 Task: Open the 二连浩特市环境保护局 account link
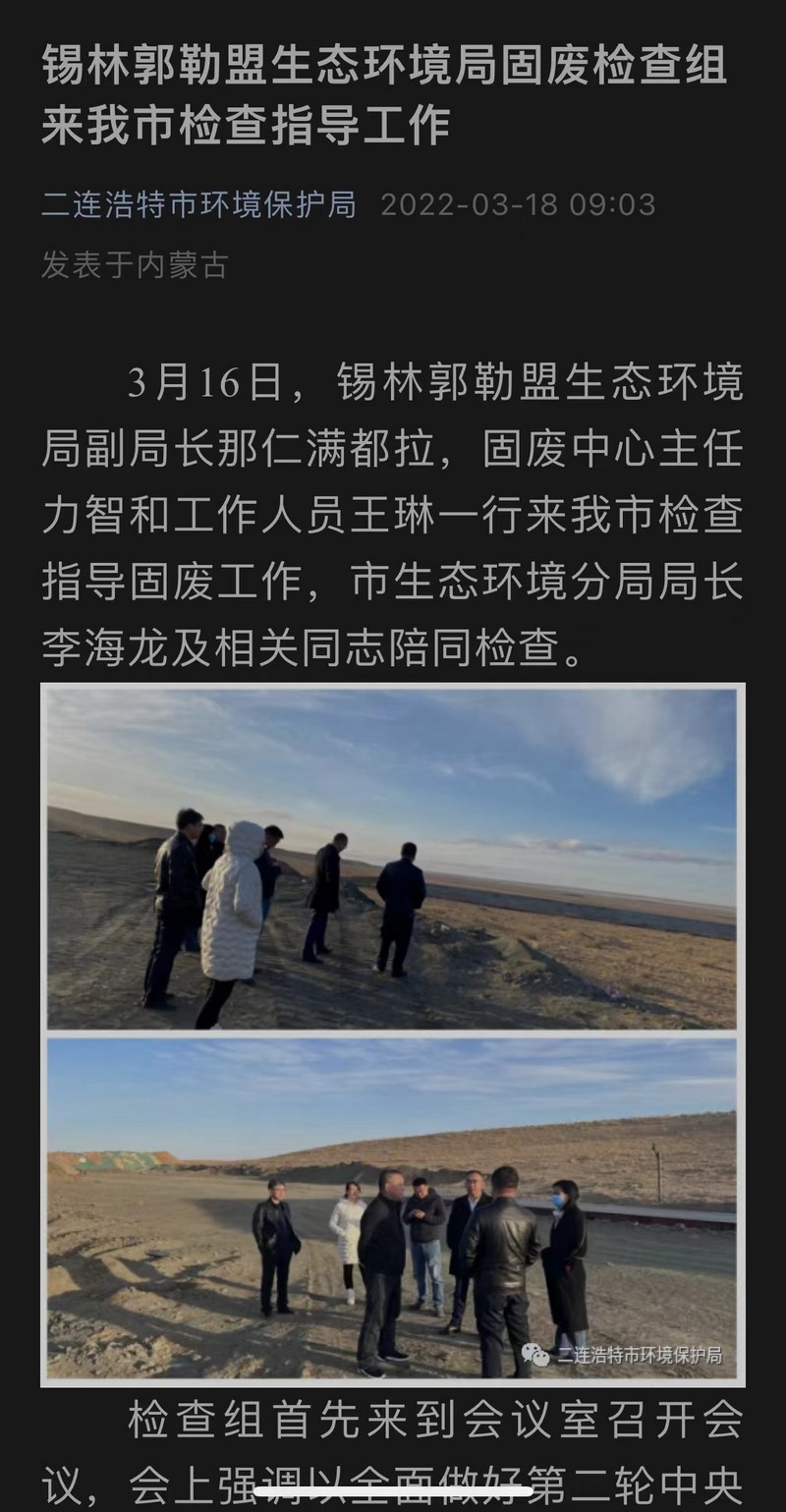(198, 204)
